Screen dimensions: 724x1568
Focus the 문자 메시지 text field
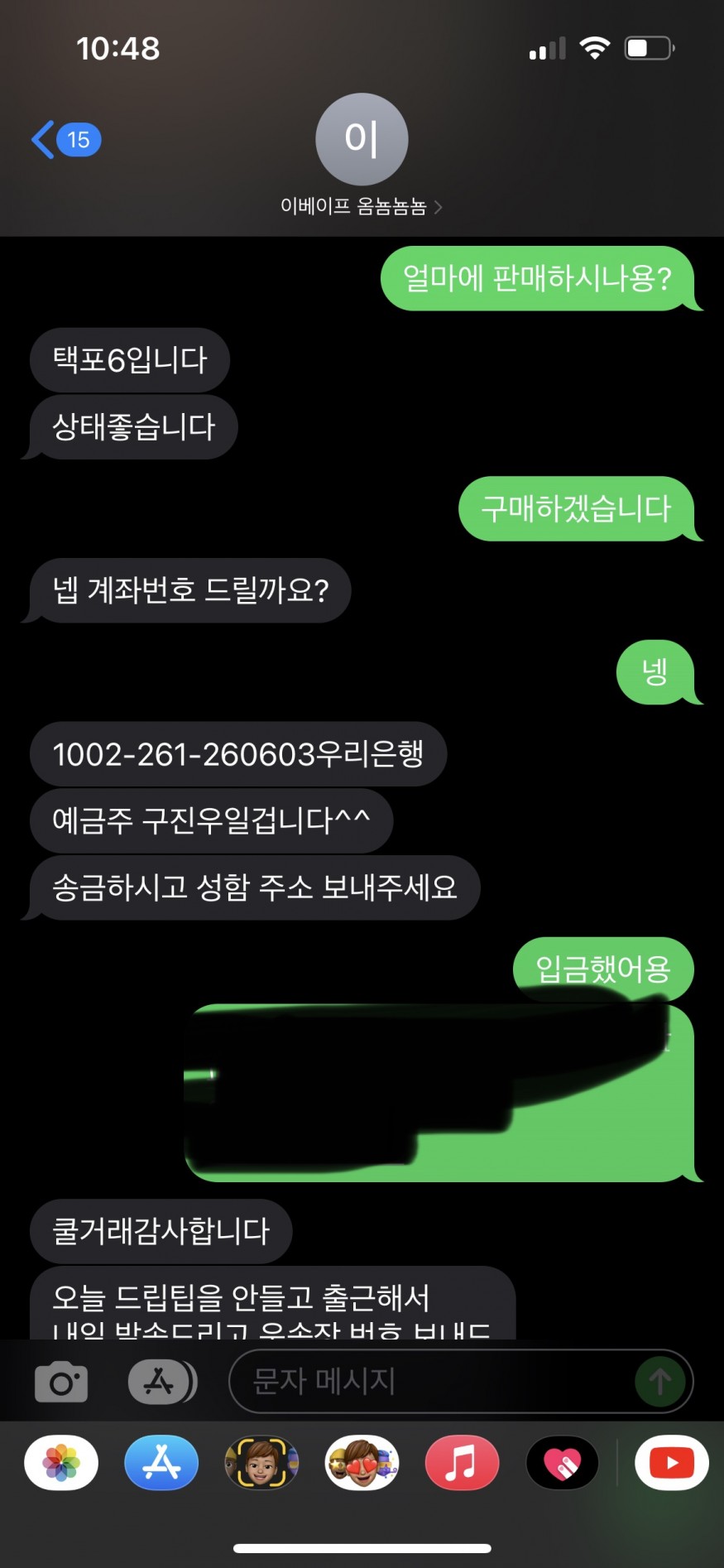point(430,1382)
